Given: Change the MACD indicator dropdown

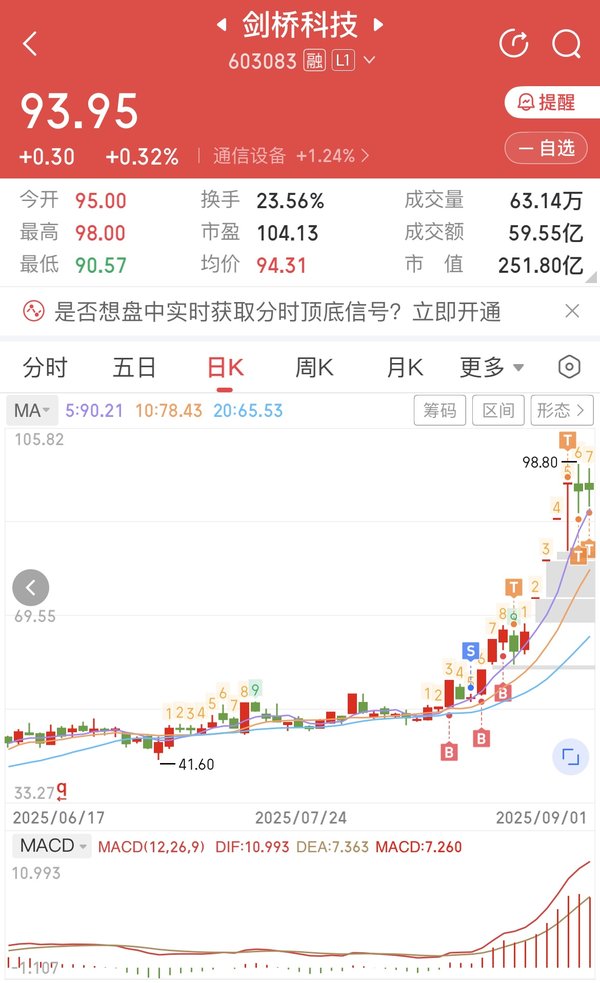Looking at the screenshot, I should [x=51, y=846].
